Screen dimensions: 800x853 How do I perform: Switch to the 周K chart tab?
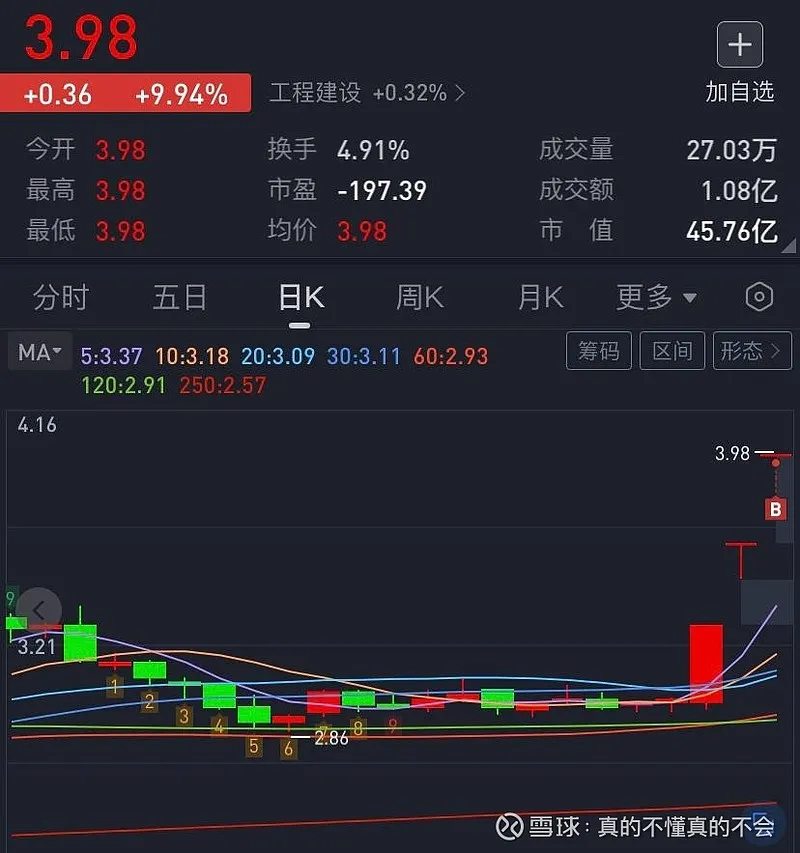(420, 297)
